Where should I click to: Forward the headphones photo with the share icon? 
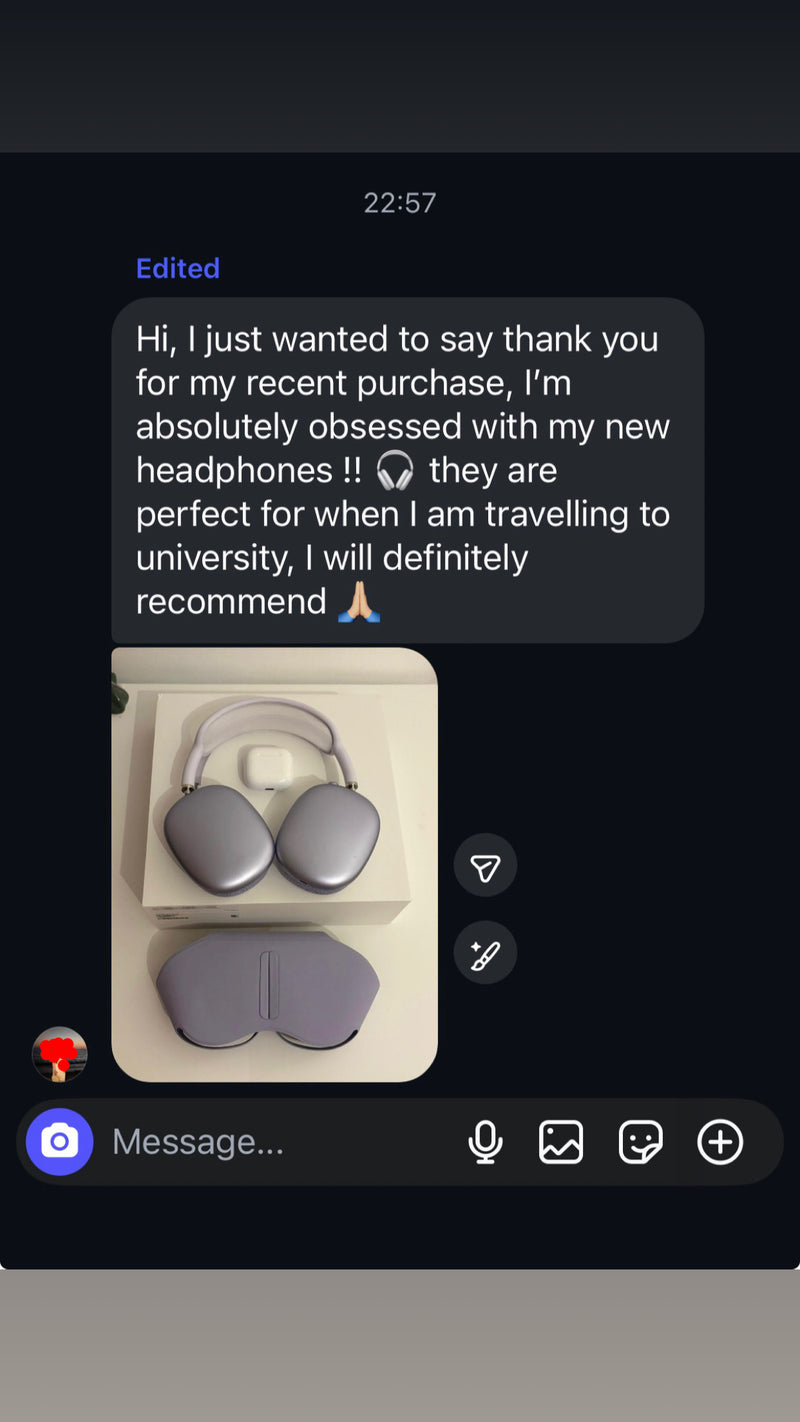(x=485, y=865)
